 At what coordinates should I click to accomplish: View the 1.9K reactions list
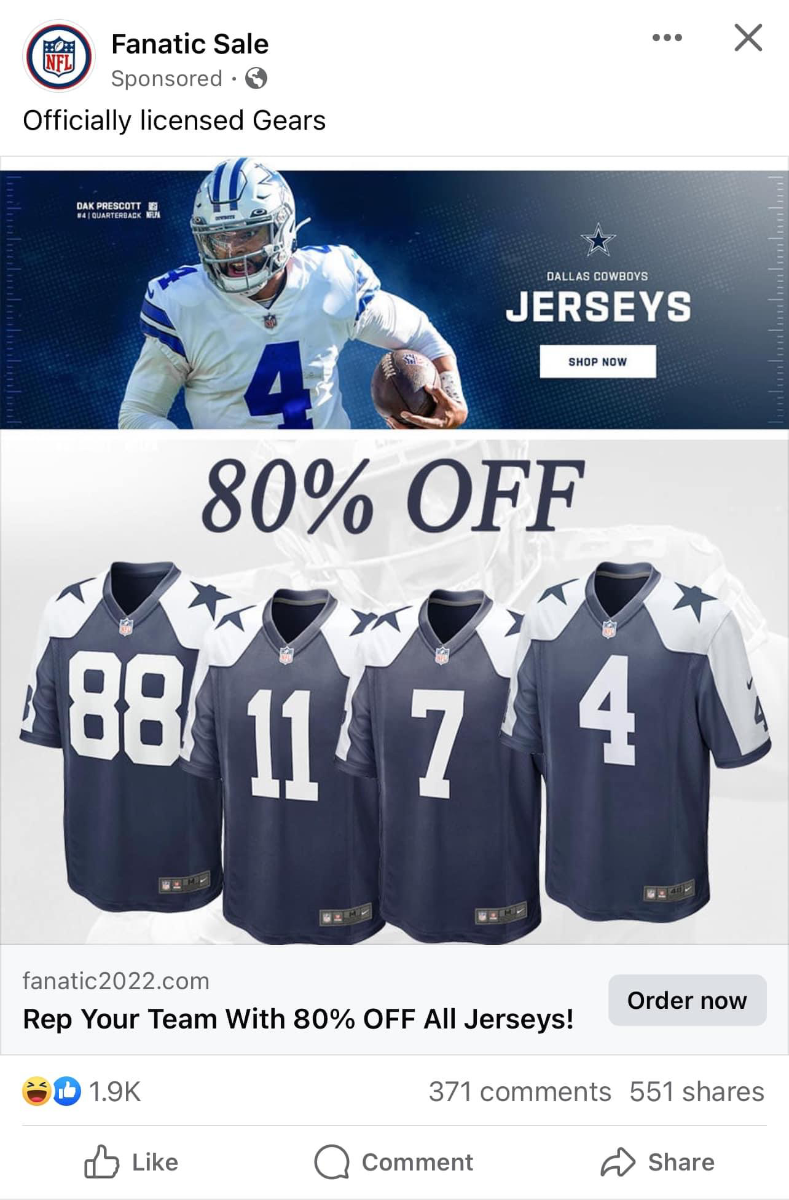click(x=82, y=1091)
